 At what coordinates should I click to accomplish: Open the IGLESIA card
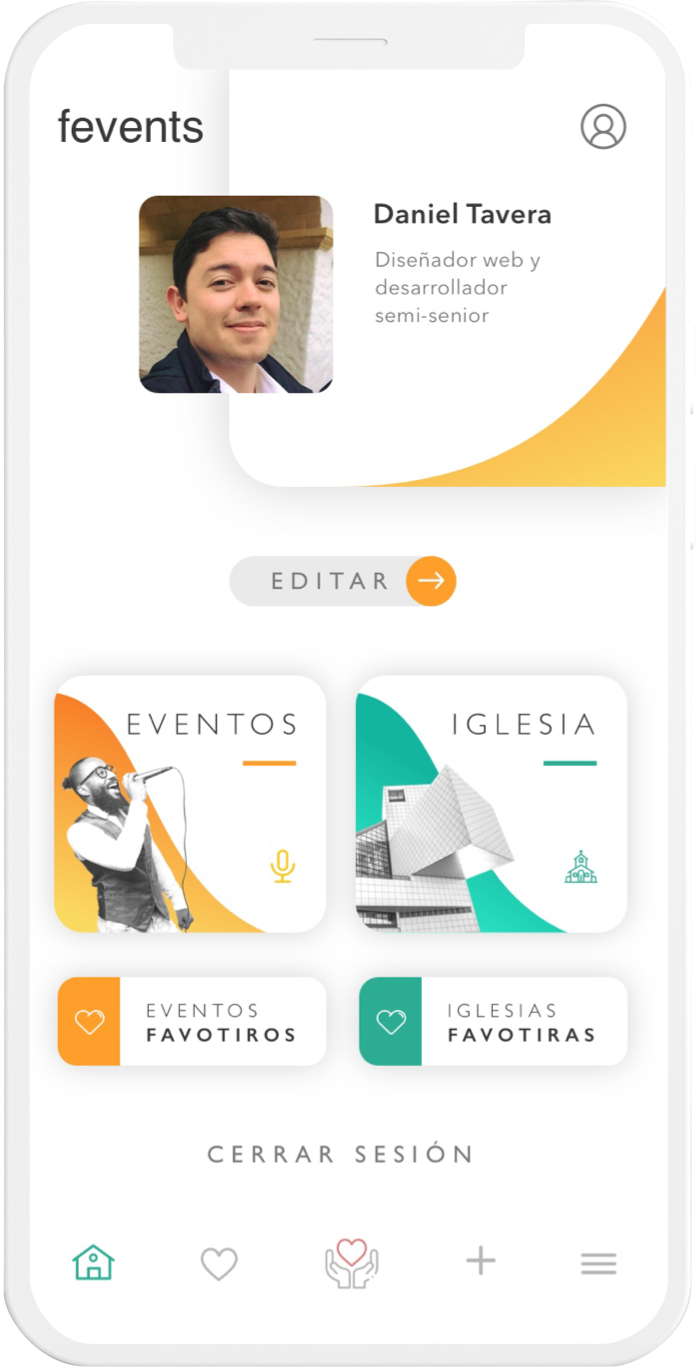(491, 804)
